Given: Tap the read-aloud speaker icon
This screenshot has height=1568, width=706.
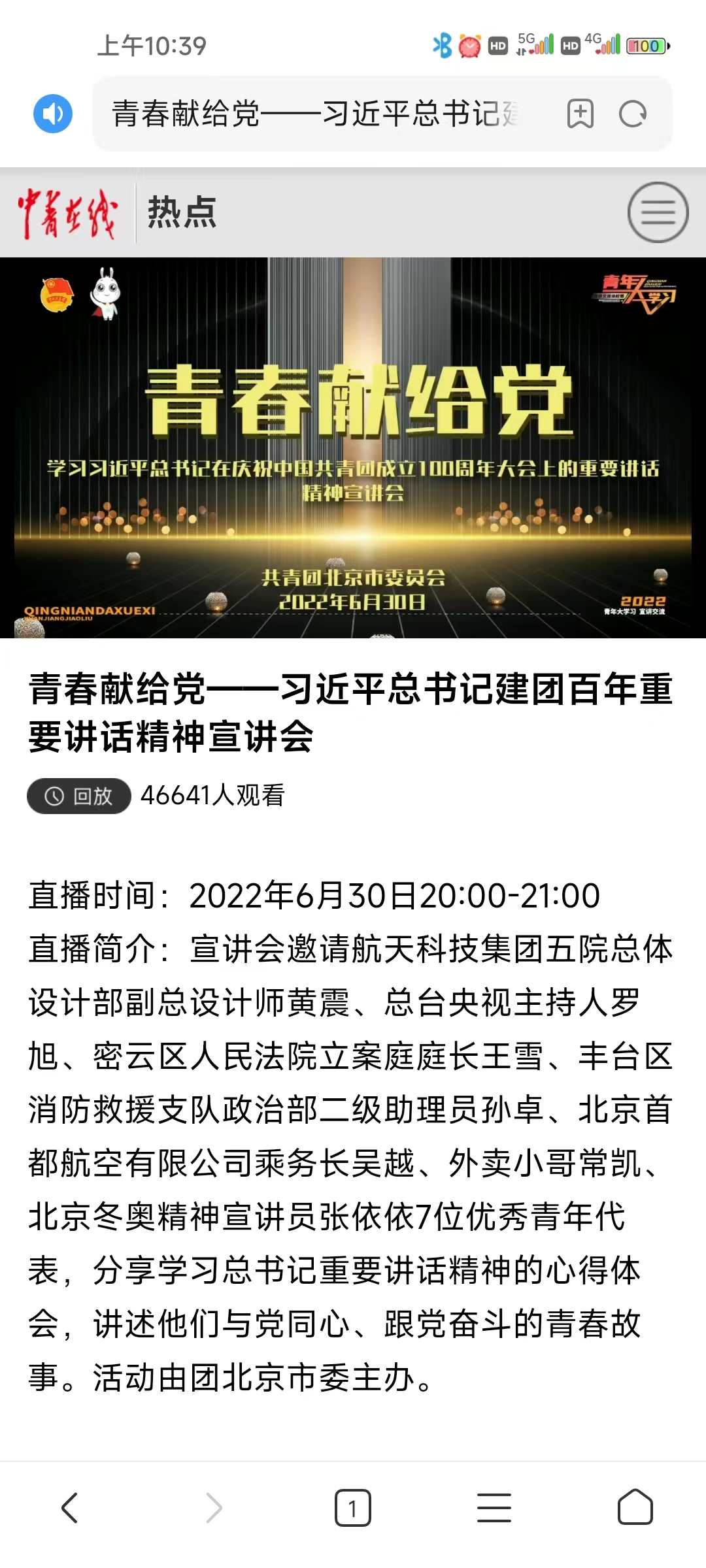Looking at the screenshot, I should [x=53, y=114].
